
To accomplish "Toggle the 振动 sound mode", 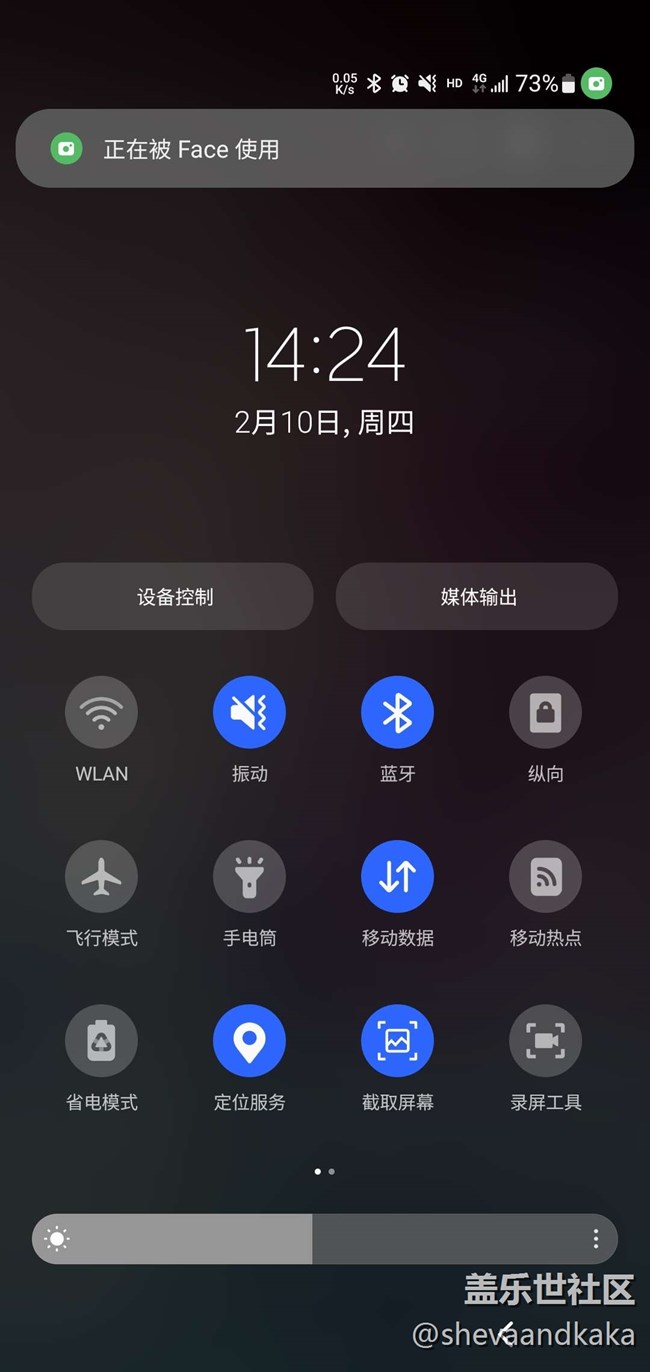I will [249, 712].
